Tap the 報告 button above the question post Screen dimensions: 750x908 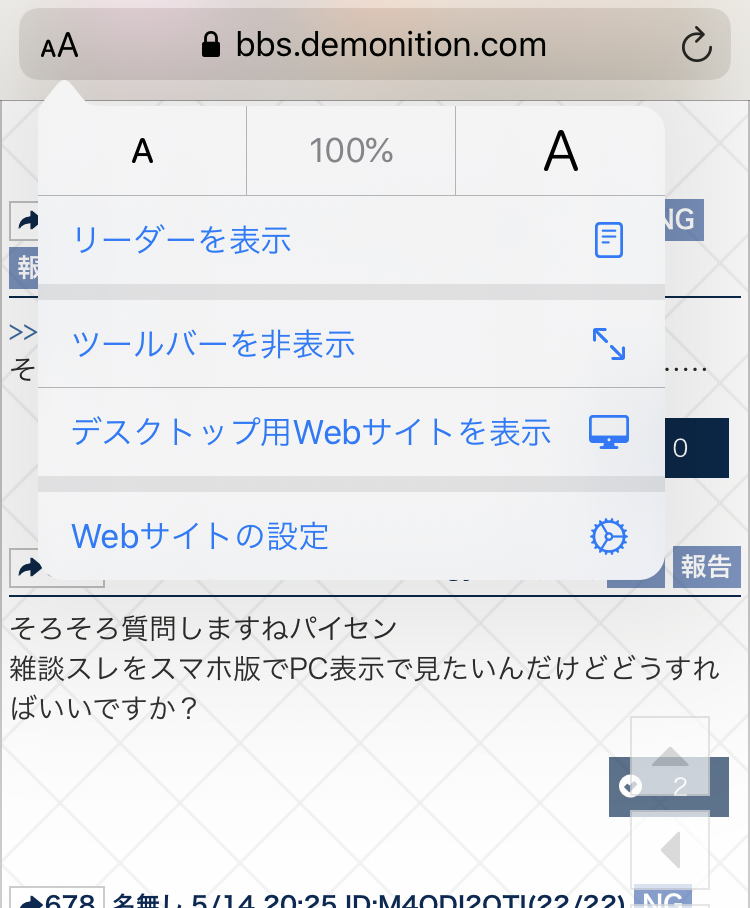[x=707, y=566]
